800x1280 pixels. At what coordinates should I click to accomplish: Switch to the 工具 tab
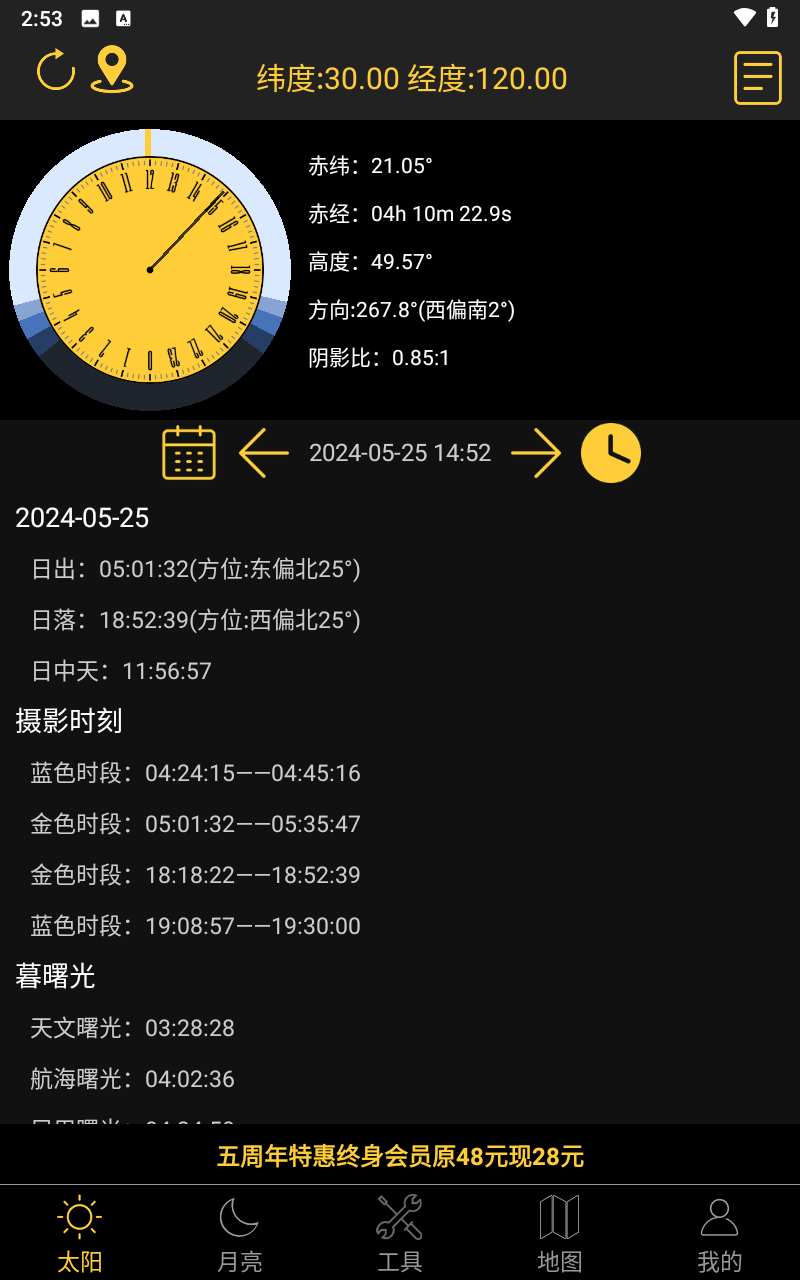point(400,1234)
